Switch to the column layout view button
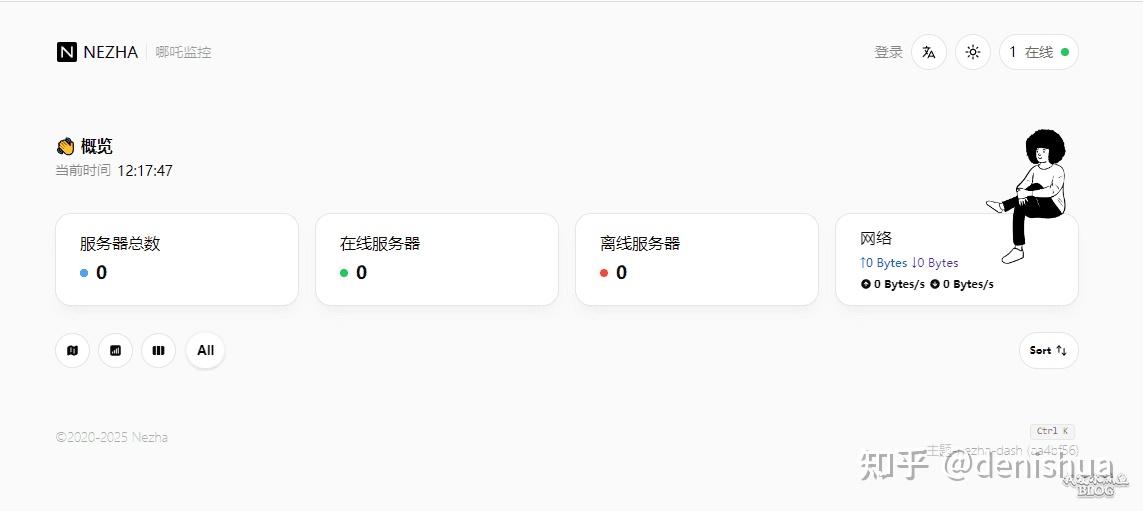This screenshot has width=1143, height=511. 158,350
